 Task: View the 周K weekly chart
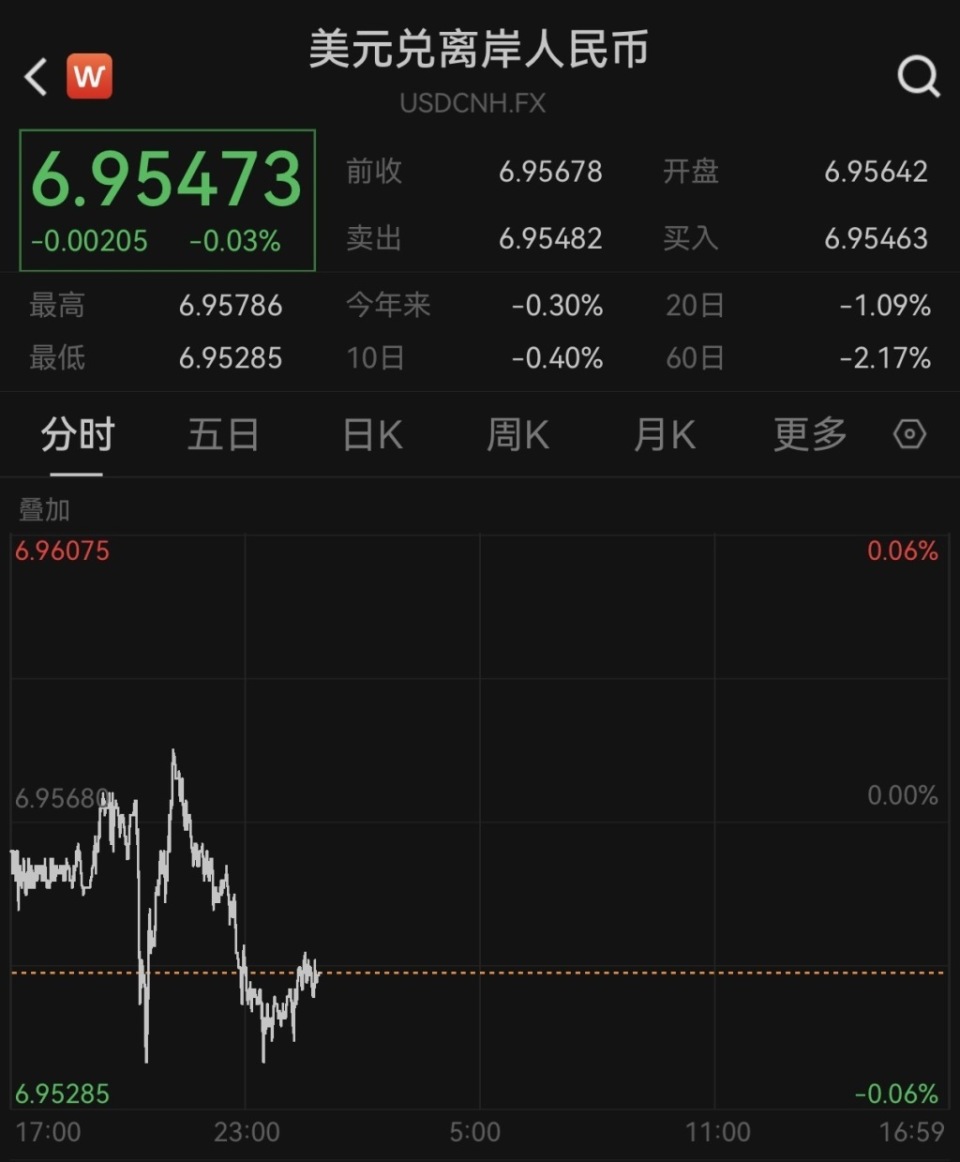point(516,433)
